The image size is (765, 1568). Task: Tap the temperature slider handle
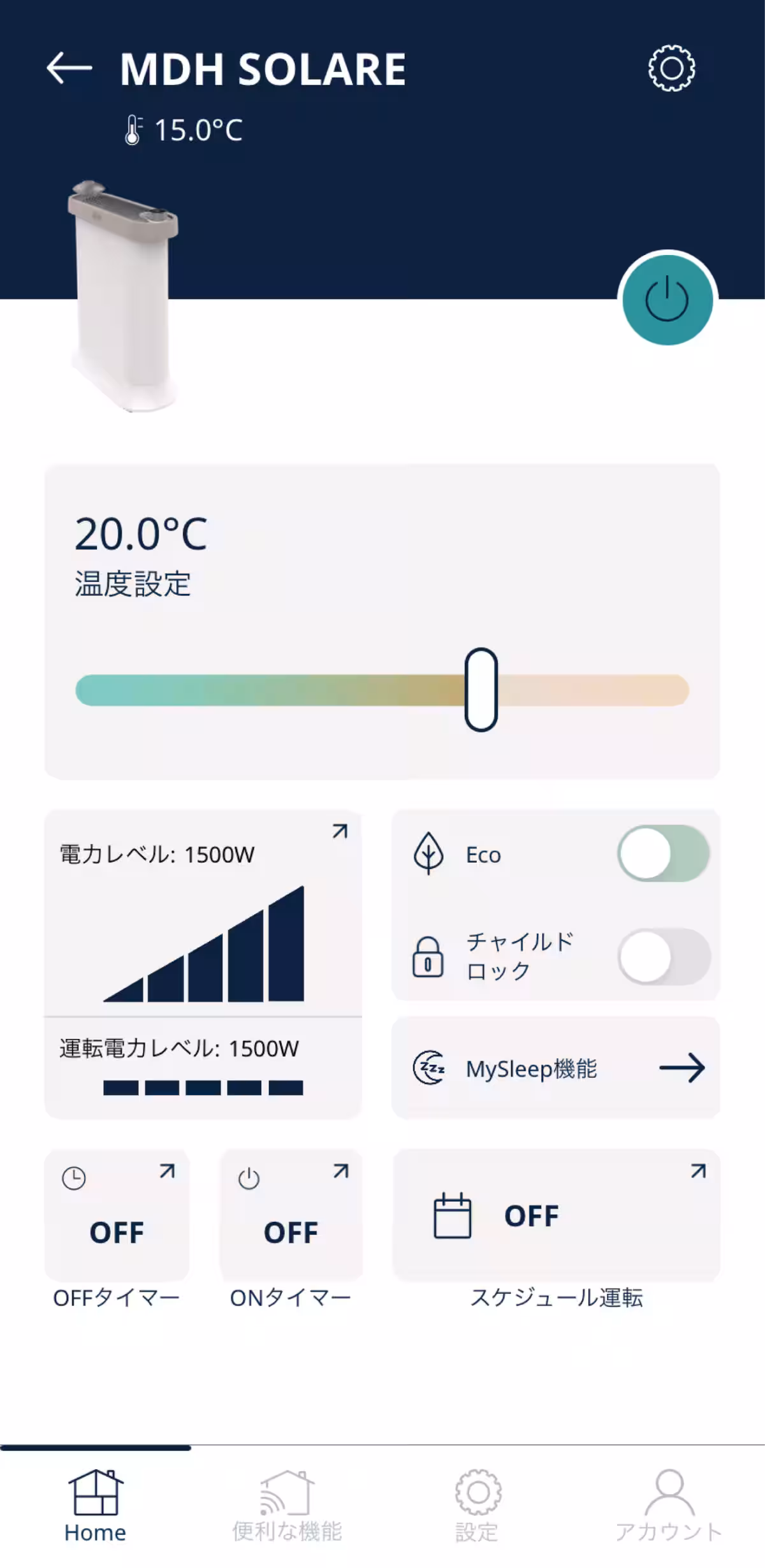tap(481, 687)
